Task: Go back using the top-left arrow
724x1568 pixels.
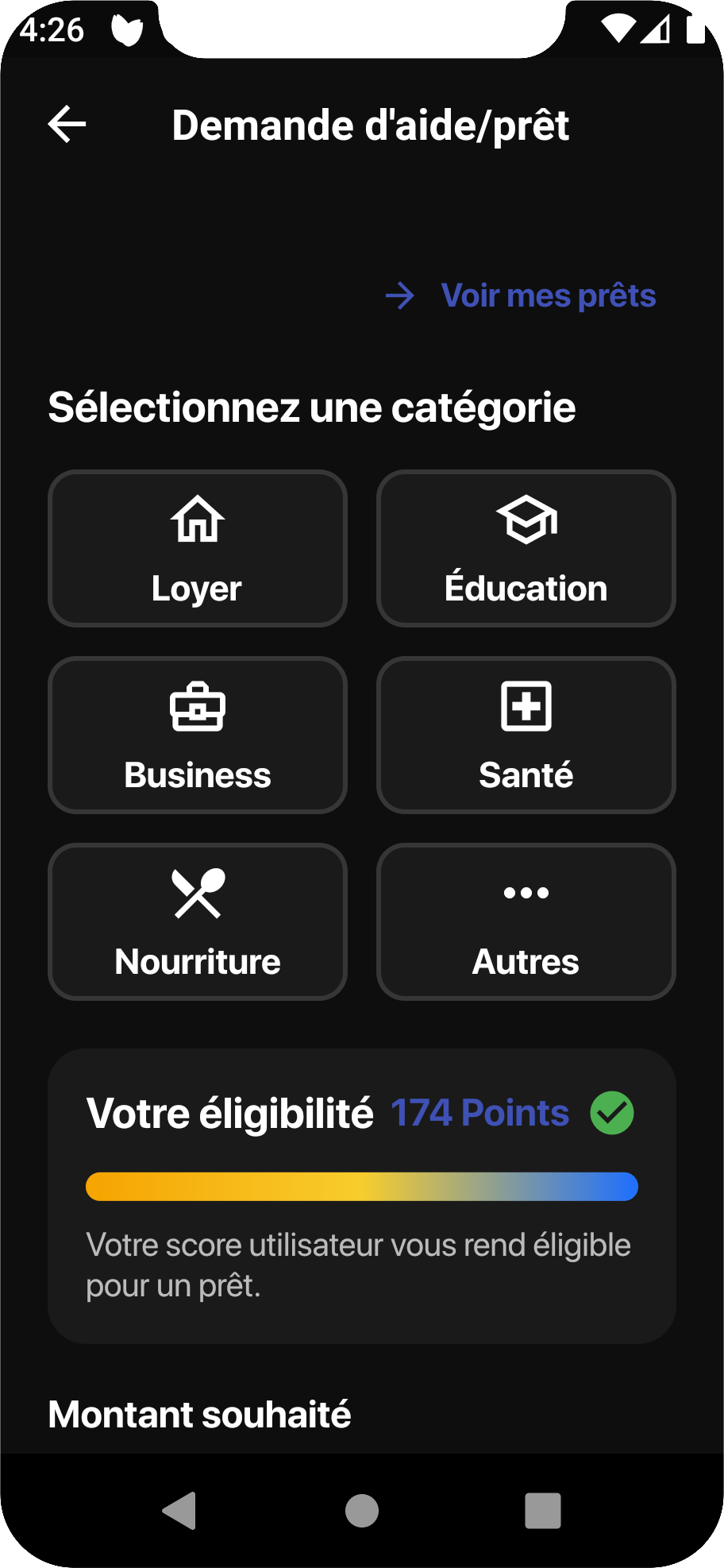Action: point(67,125)
